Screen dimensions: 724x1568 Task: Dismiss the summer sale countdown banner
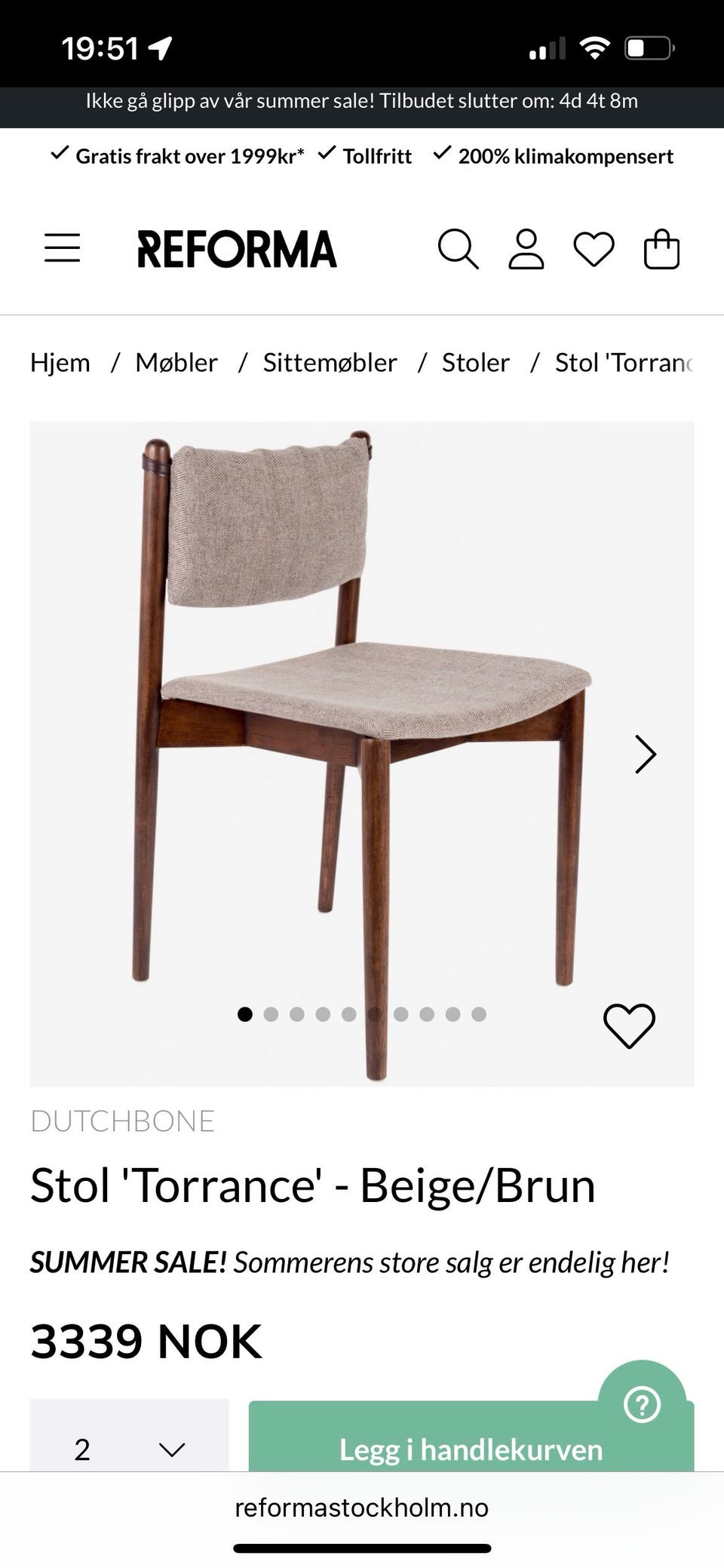coord(362,101)
